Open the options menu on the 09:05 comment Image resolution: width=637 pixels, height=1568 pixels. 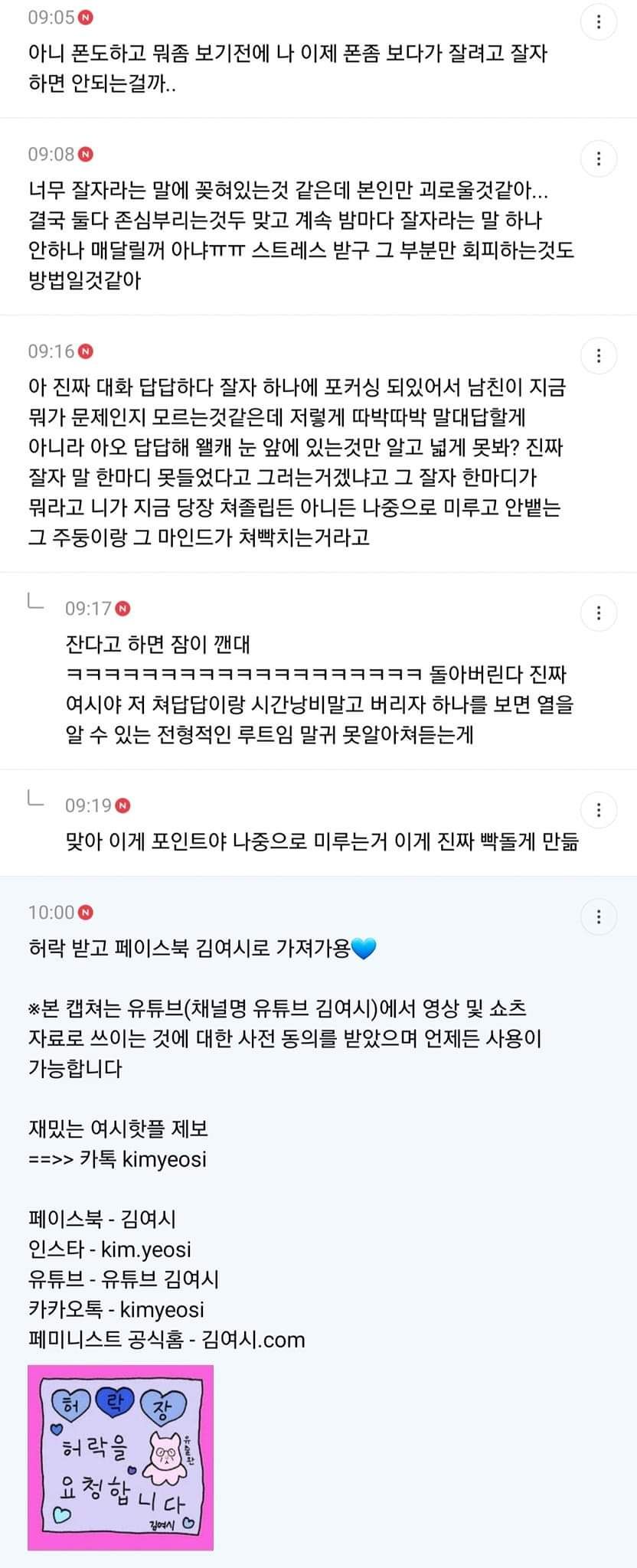coord(598,23)
